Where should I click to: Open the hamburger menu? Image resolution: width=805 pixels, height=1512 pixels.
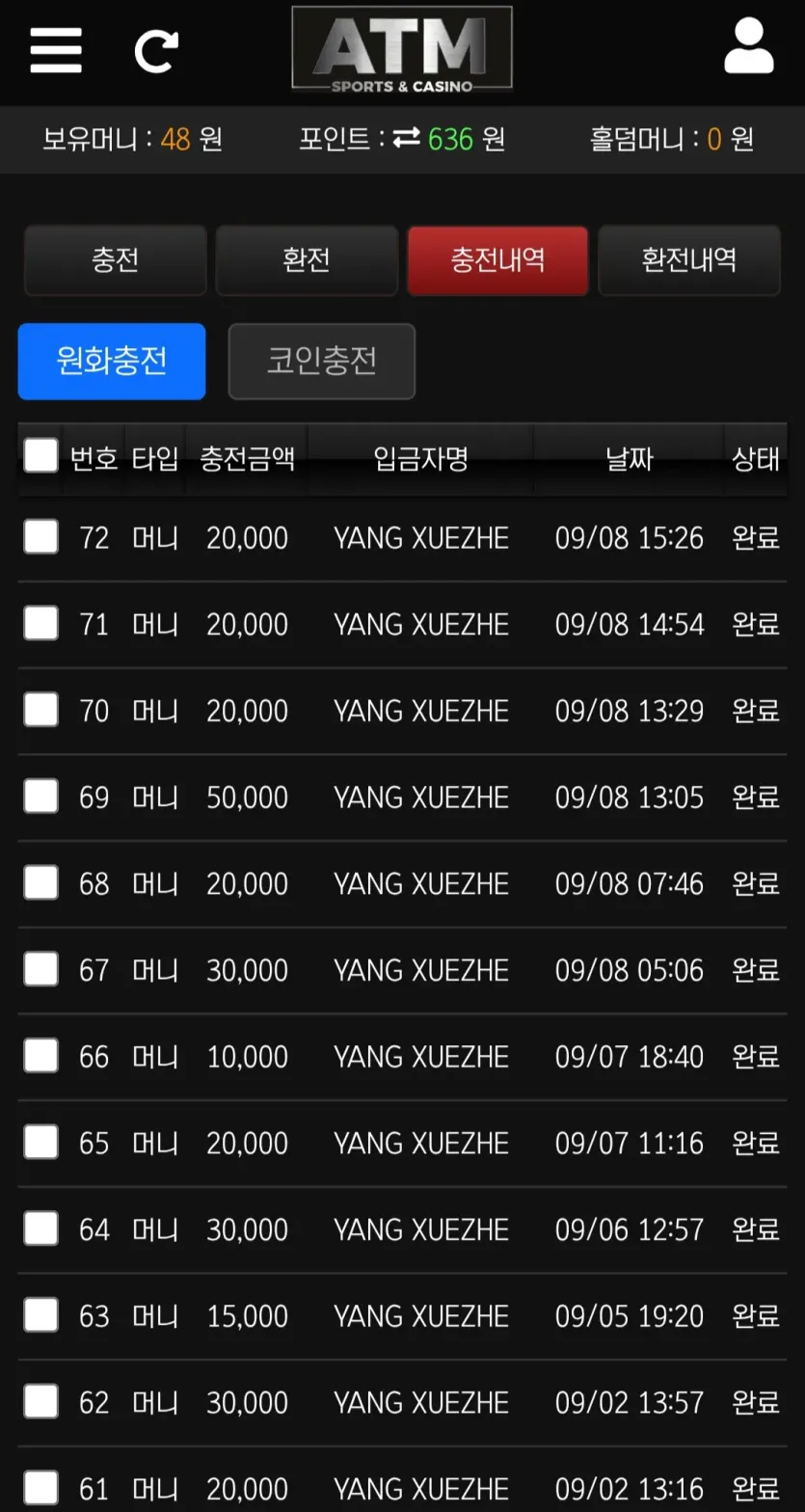(56, 49)
